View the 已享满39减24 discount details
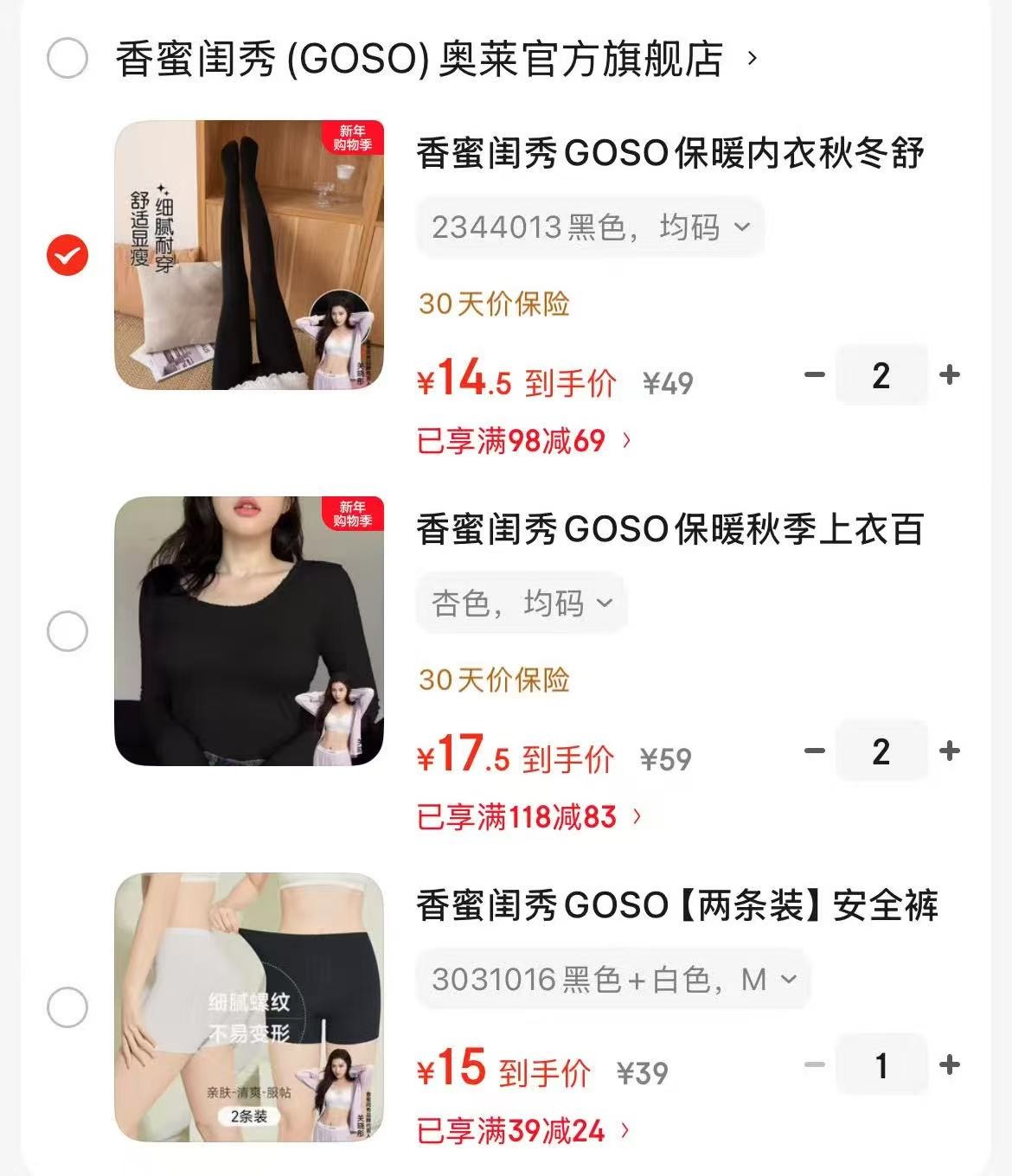This screenshot has width=1012, height=1176. pyautogui.click(x=524, y=1130)
